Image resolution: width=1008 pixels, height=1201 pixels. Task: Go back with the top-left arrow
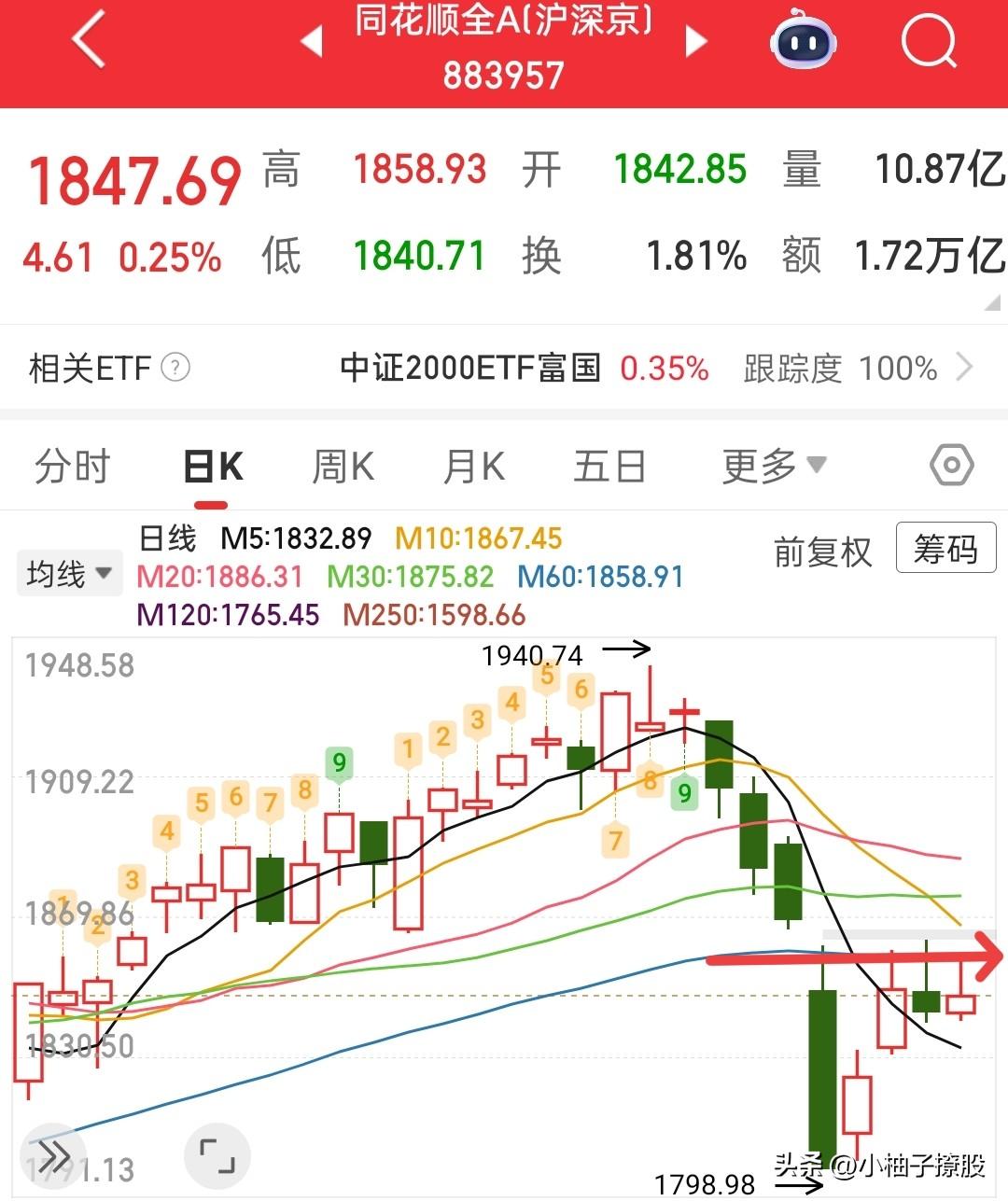pyautogui.click(x=90, y=41)
